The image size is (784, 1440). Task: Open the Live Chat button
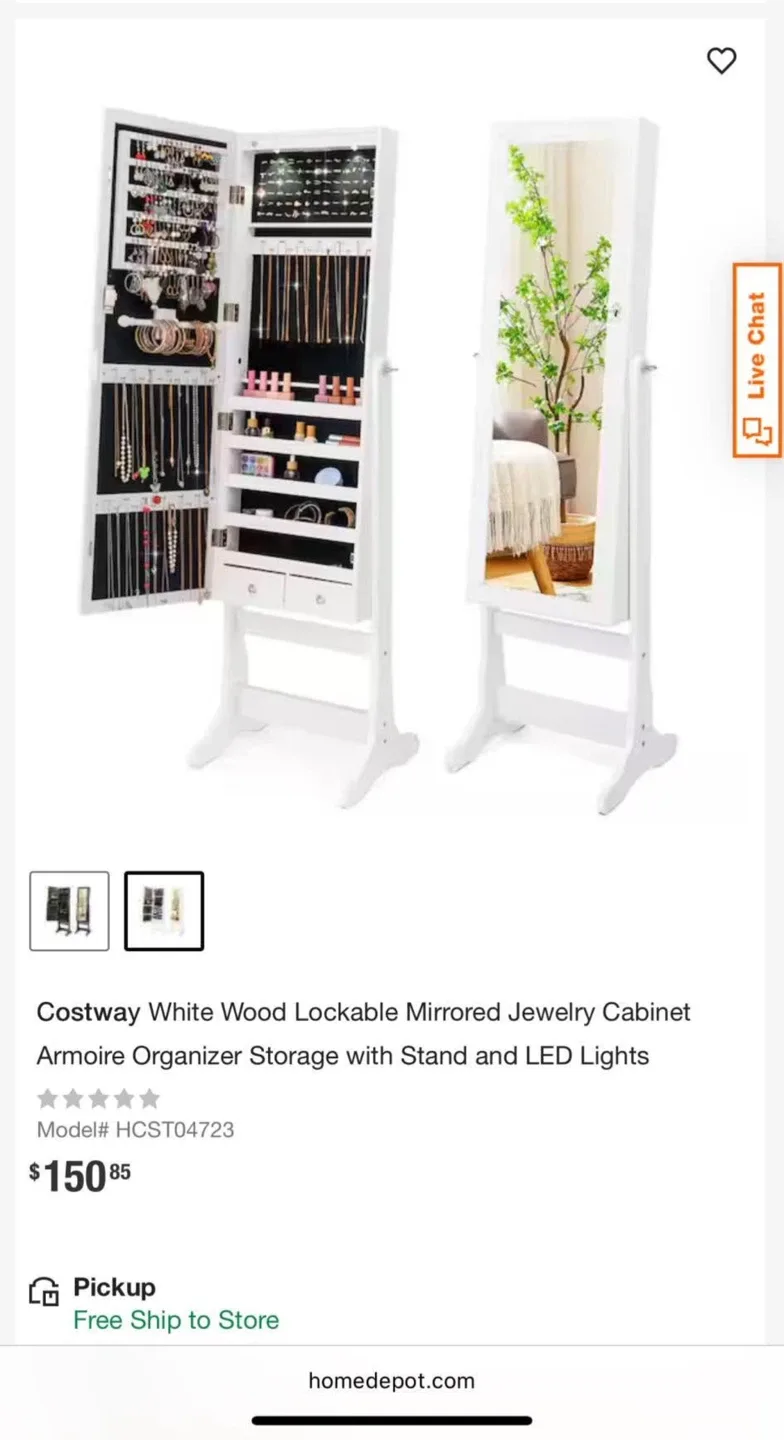point(756,360)
